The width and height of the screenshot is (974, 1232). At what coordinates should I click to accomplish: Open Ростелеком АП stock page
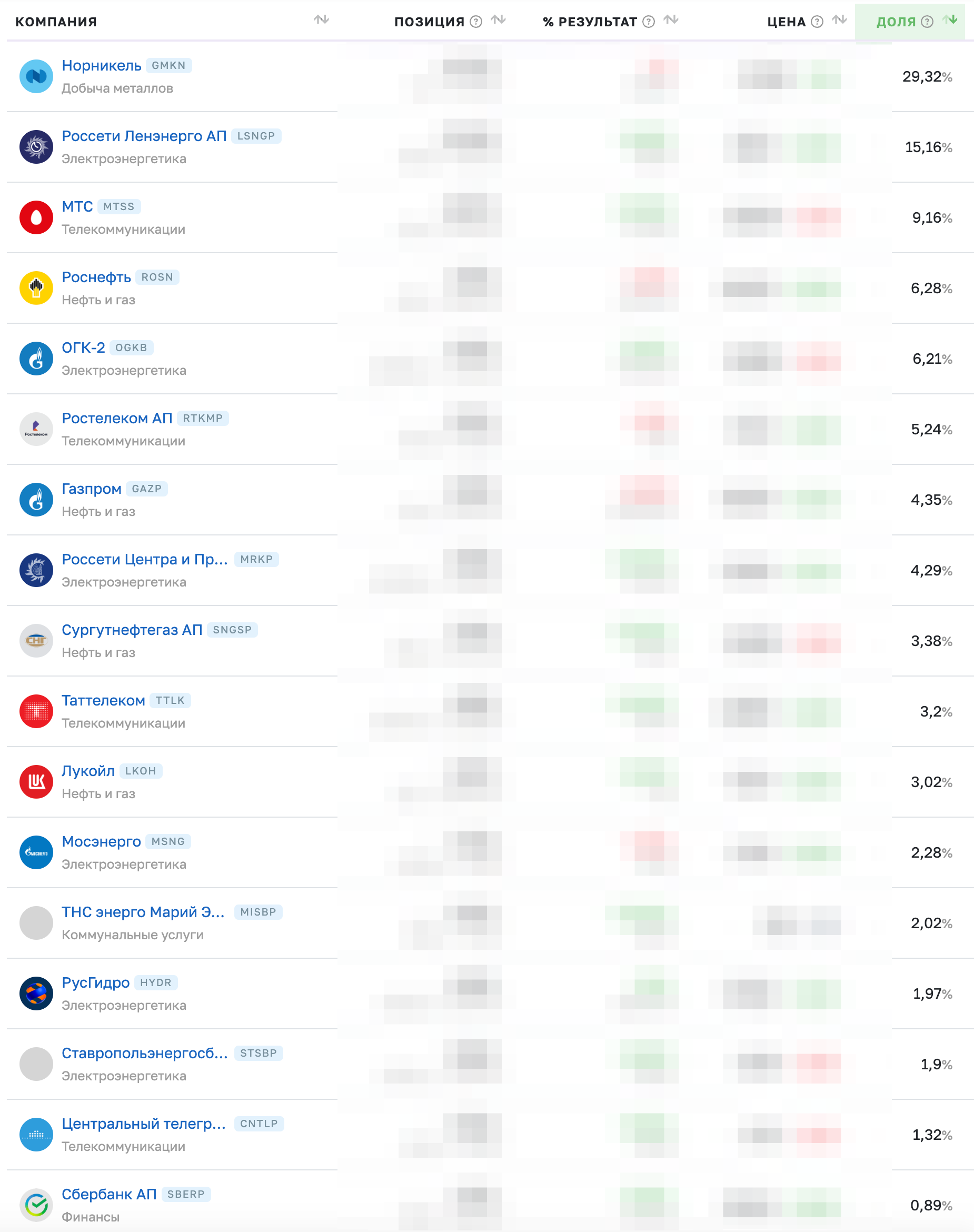117,419
